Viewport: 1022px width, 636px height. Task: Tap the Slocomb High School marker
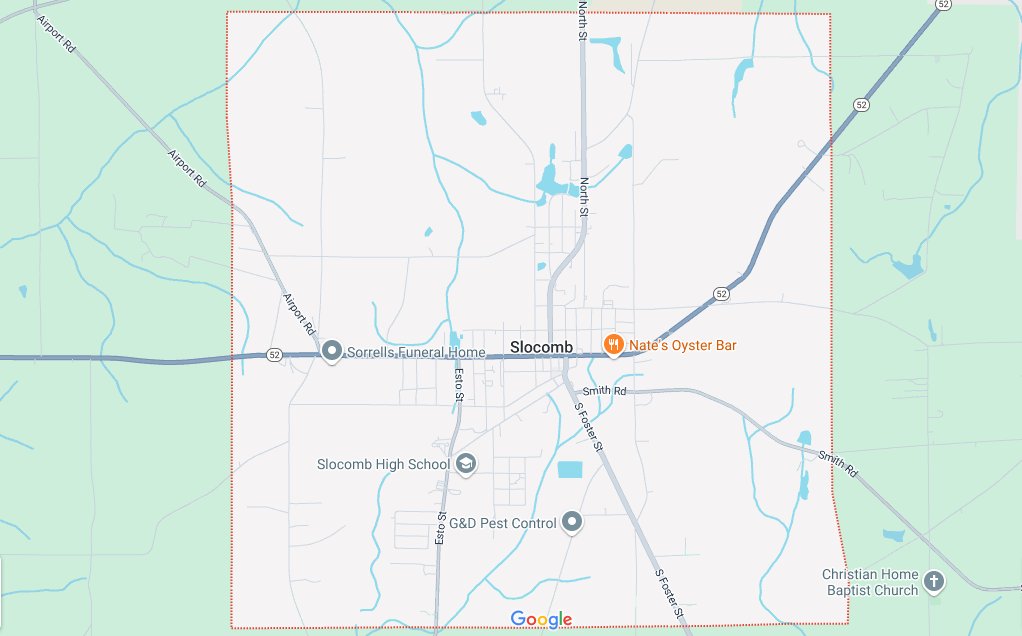point(465,464)
